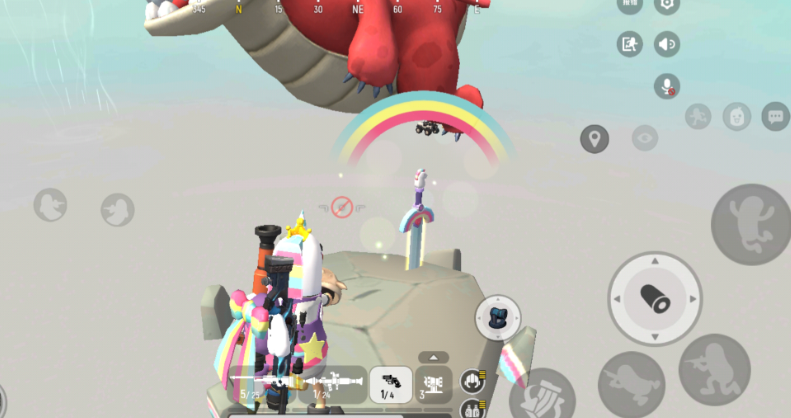791x418 pixels.
Task: Open the game settings gear
Action: click(666, 5)
